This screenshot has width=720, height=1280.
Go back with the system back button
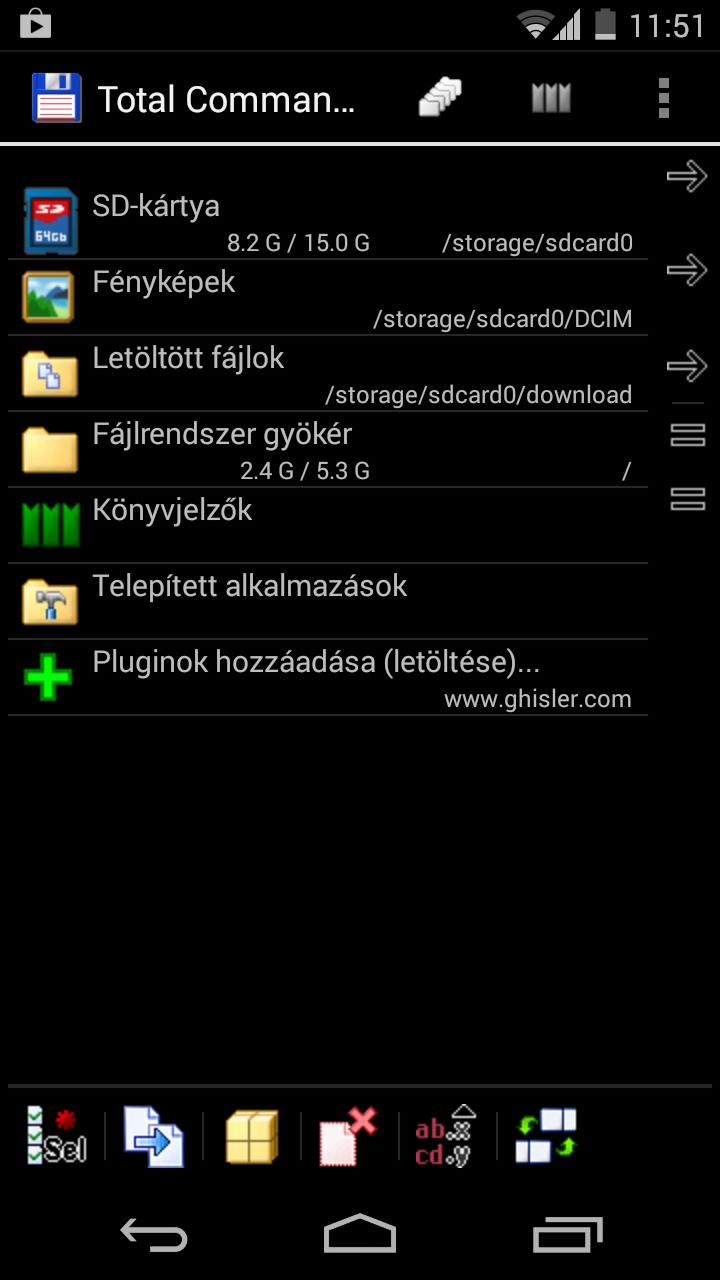(154, 1235)
